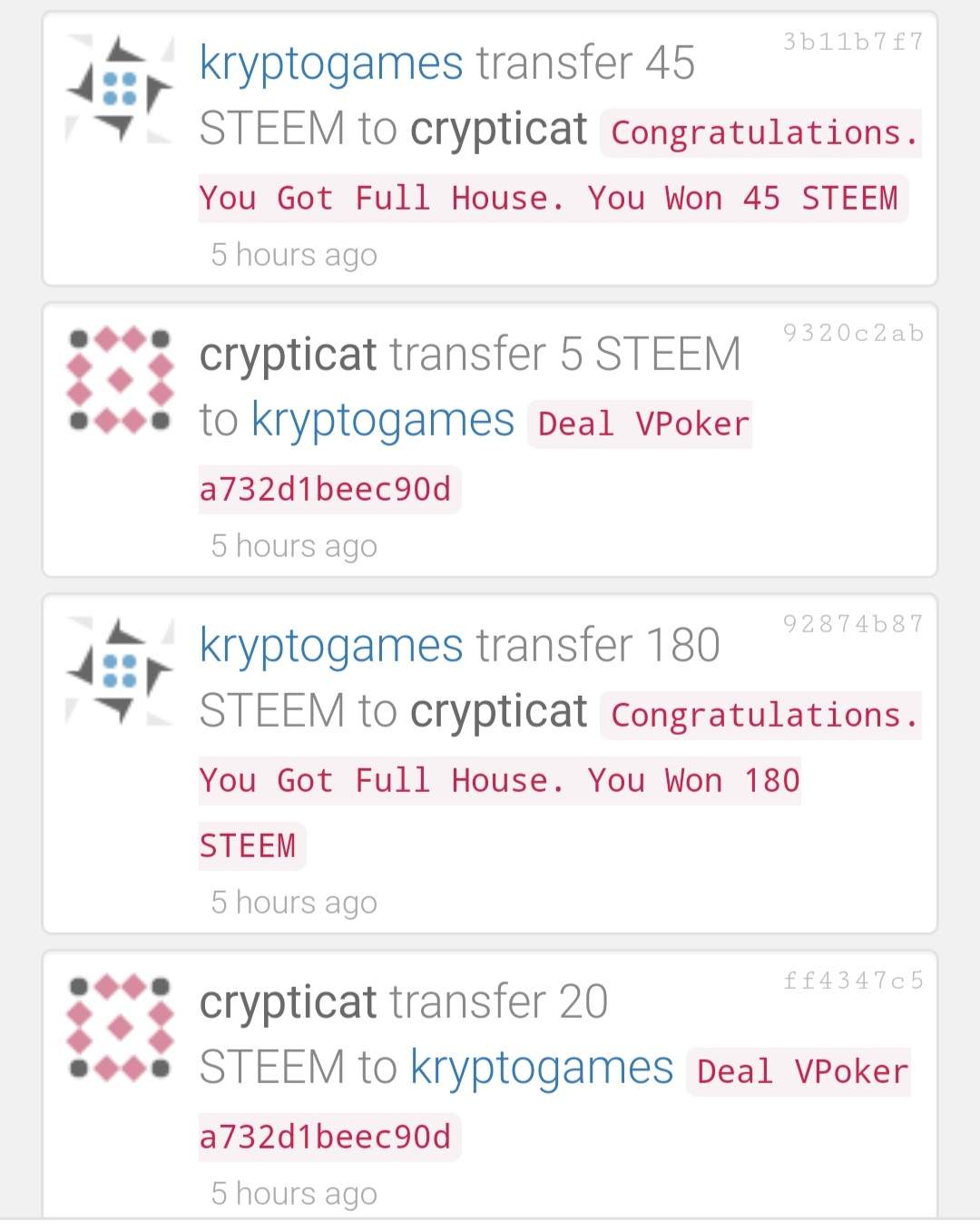The height and width of the screenshot is (1231, 980).
Task: Open kryptogames in the 5 STEEM transfer
Action: coord(382,421)
